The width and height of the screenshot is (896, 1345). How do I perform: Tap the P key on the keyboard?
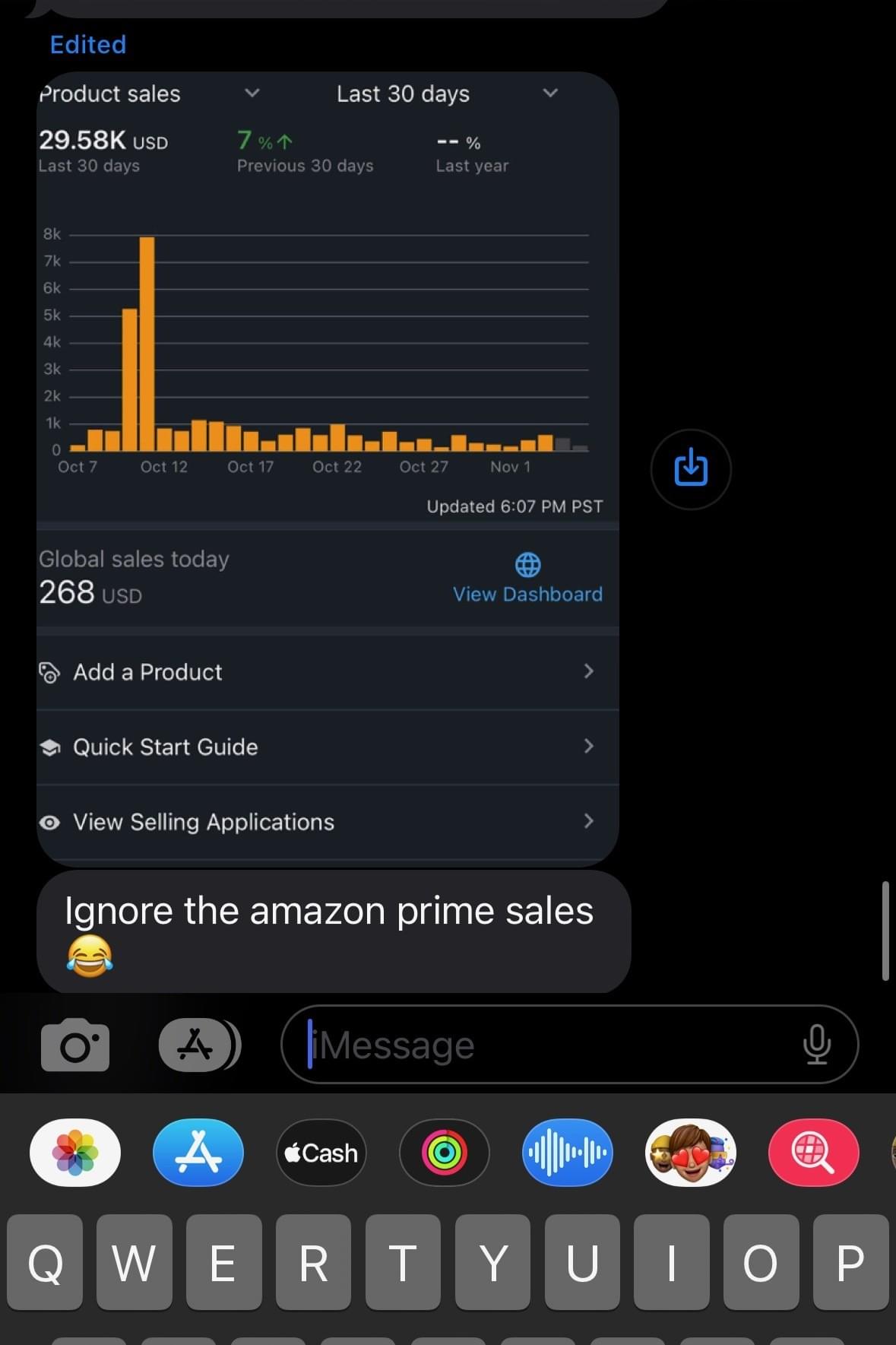(x=850, y=1262)
